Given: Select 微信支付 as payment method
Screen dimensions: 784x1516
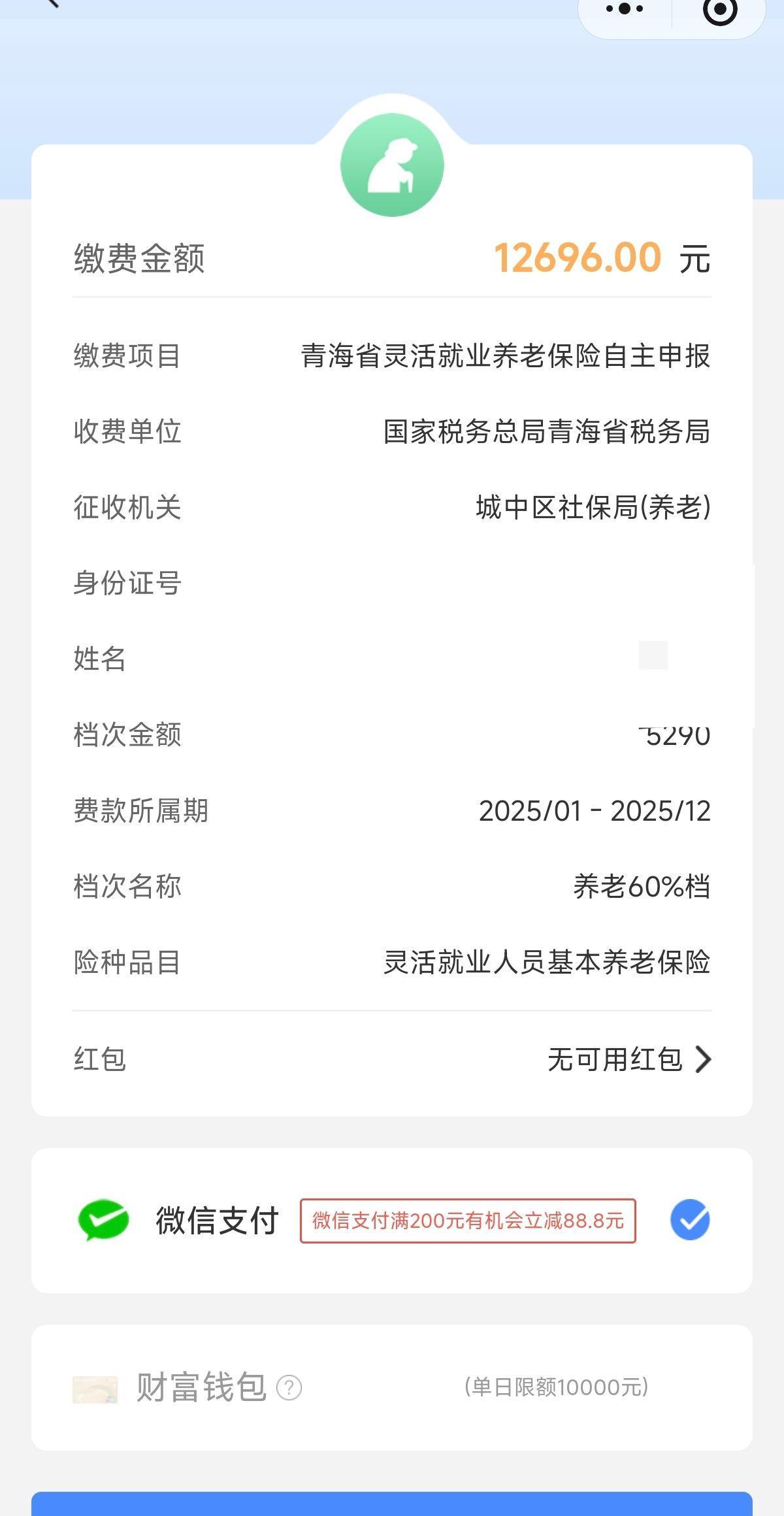Looking at the screenshot, I should point(690,1220).
